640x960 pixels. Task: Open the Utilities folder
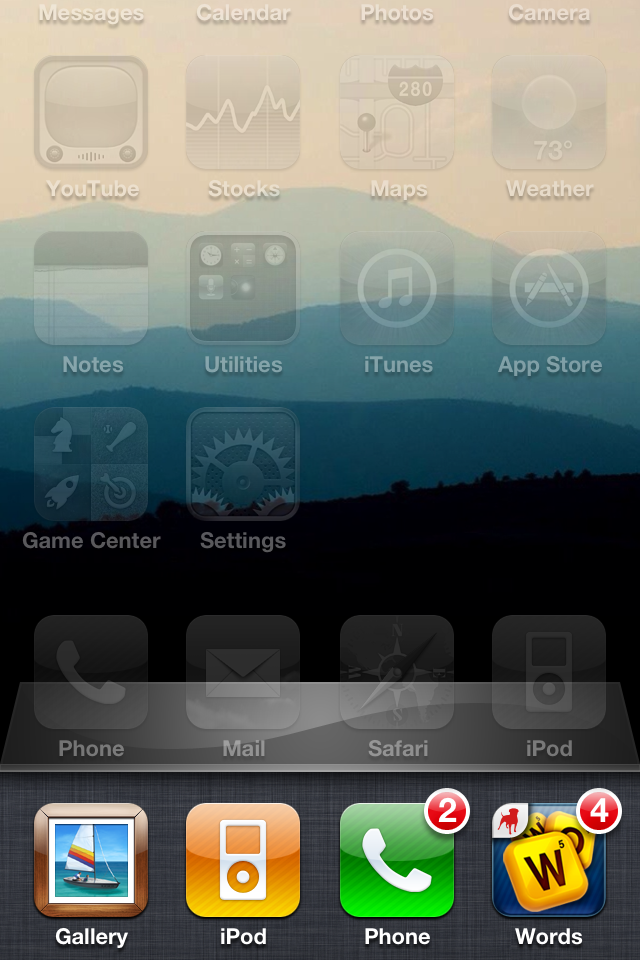[x=243, y=288]
